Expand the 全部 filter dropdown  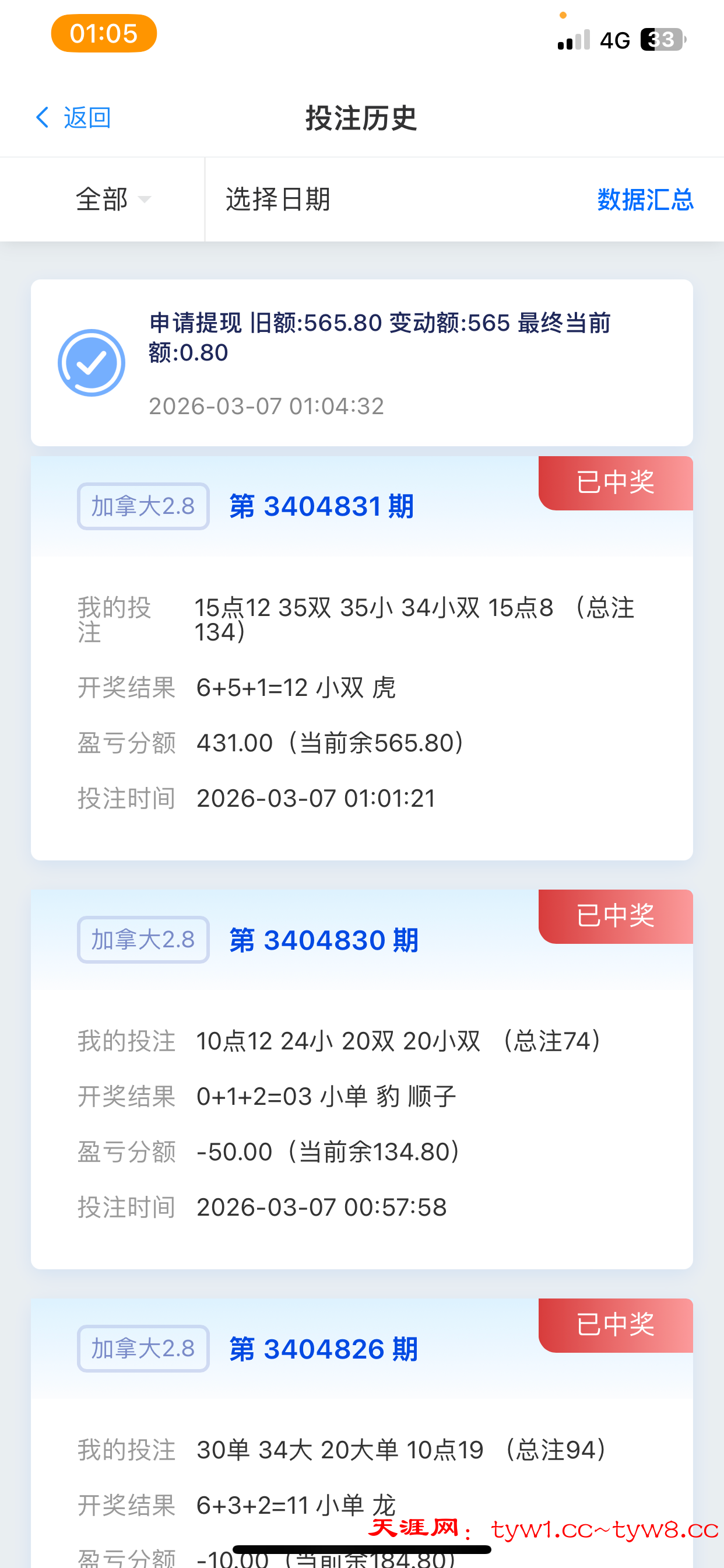point(113,199)
